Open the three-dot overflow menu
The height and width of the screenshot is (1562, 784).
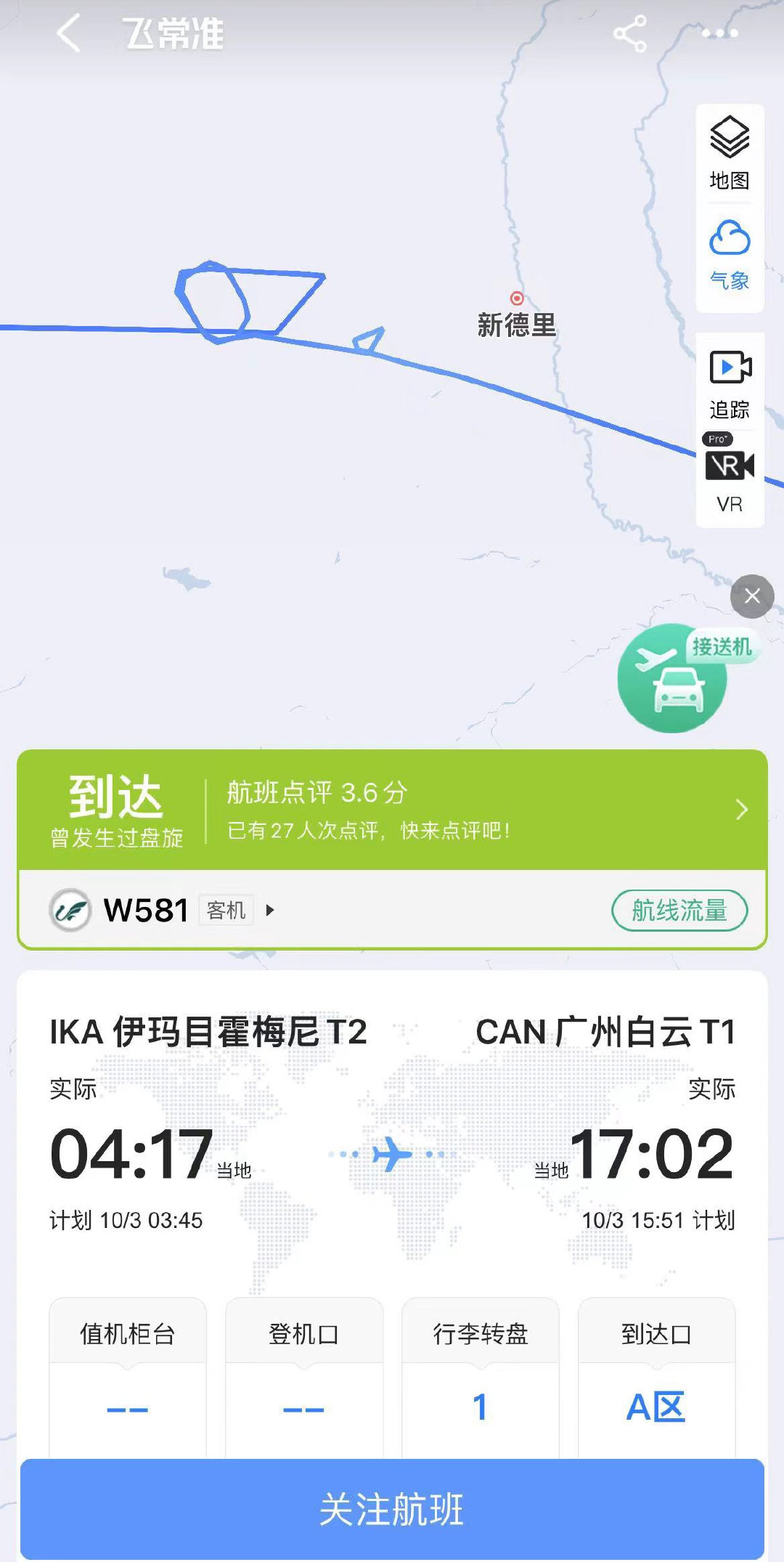[719, 34]
